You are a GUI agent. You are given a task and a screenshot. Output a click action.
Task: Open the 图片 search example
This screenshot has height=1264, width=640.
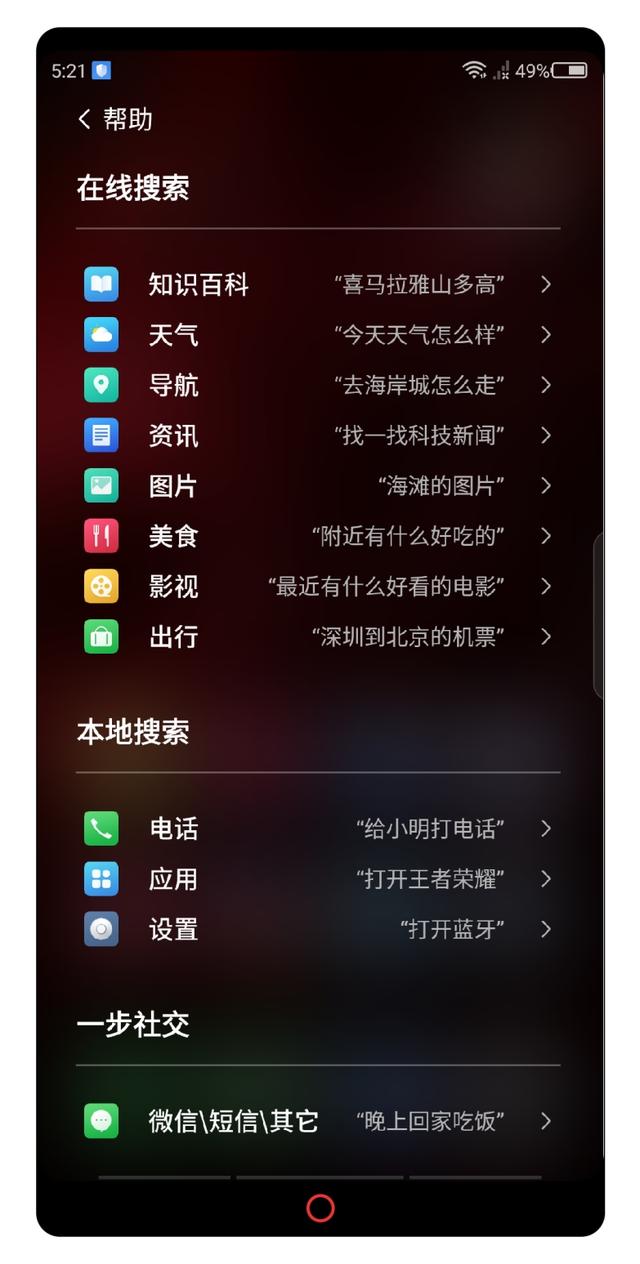pos(318,486)
